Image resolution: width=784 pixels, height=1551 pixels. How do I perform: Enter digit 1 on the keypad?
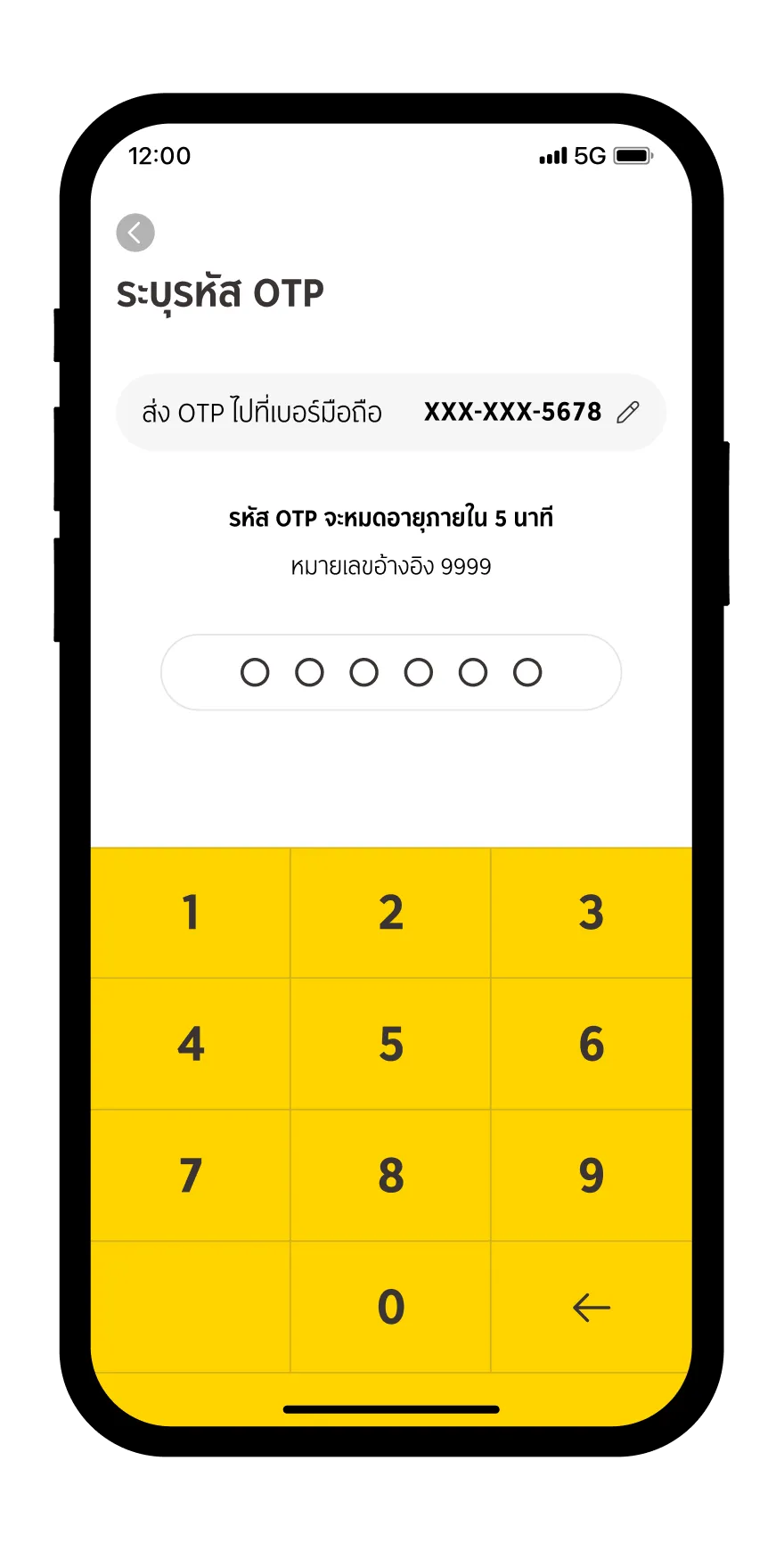191,913
